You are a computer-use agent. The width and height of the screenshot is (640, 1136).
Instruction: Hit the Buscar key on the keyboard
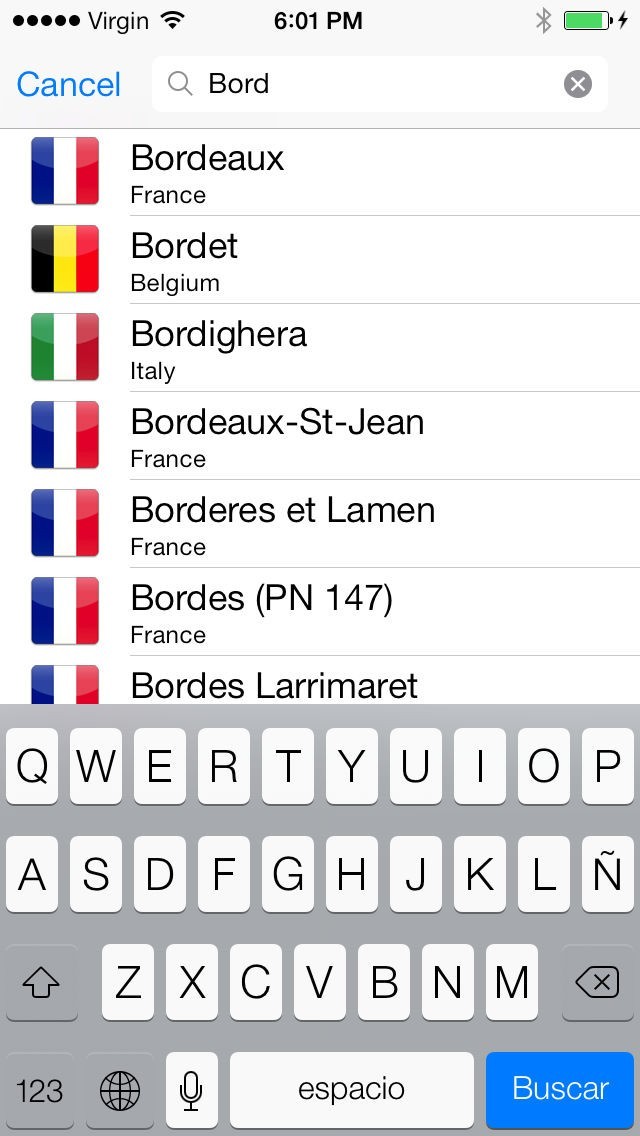click(560, 1089)
